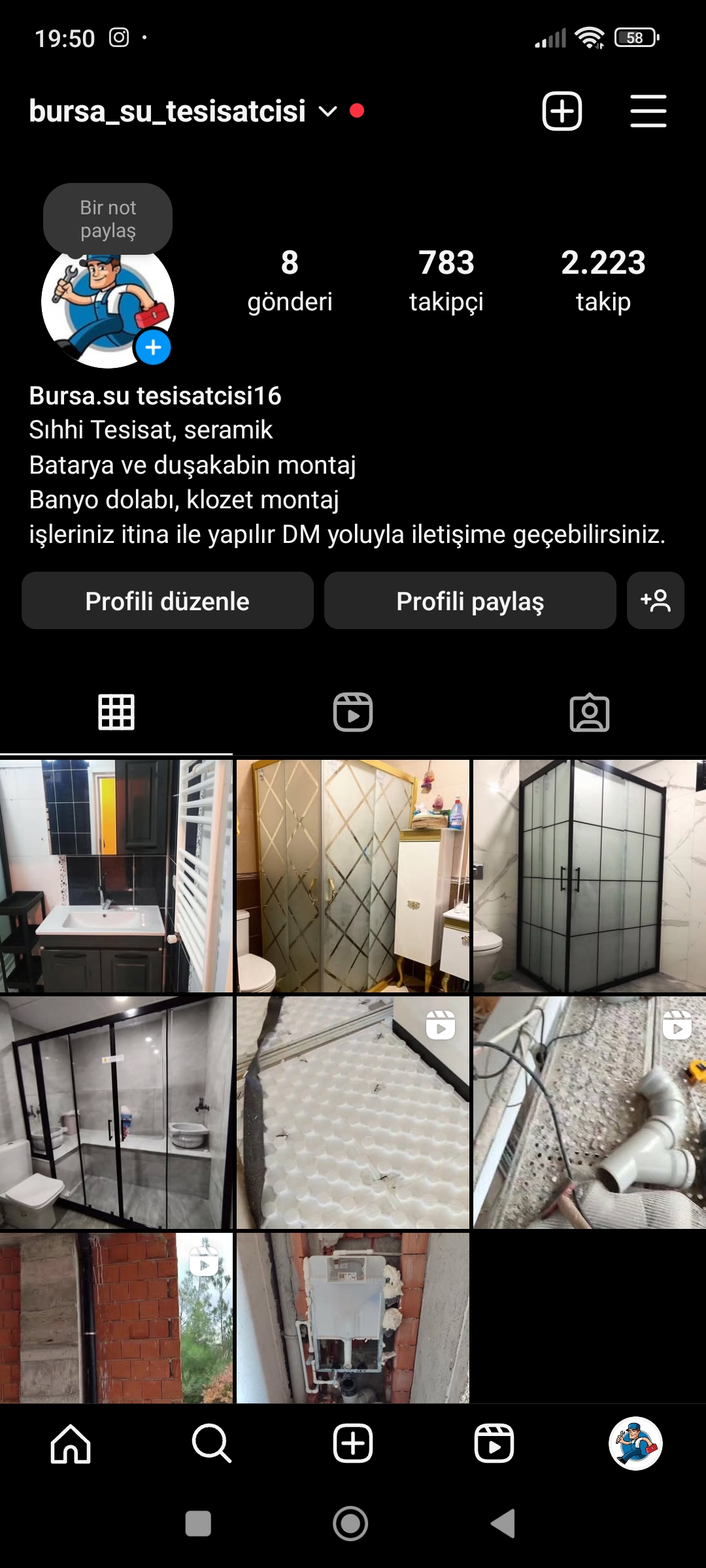This screenshot has height=1568, width=706.
Task: Tap the 'Profili düzenle' button
Action: pyautogui.click(x=167, y=601)
